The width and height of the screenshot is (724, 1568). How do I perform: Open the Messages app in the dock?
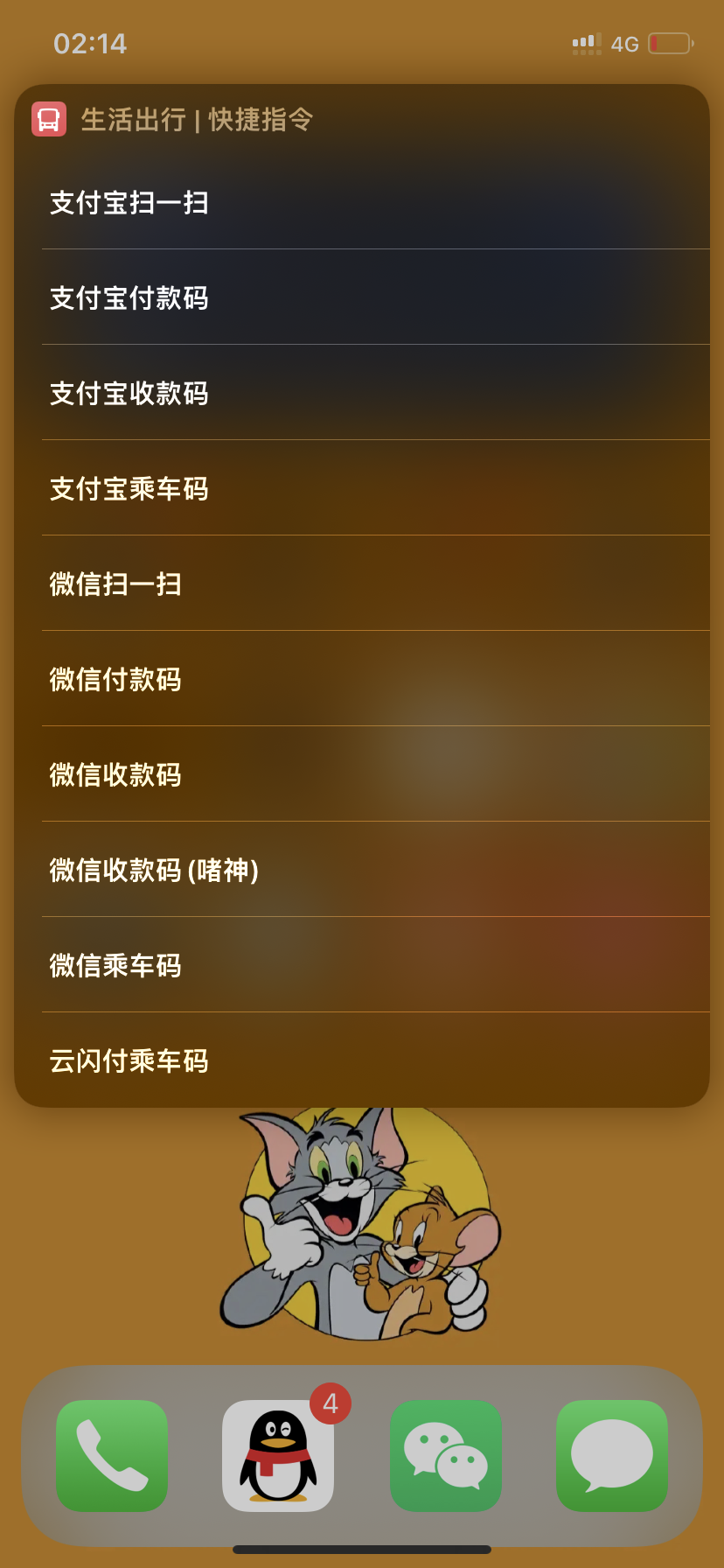pos(612,1455)
